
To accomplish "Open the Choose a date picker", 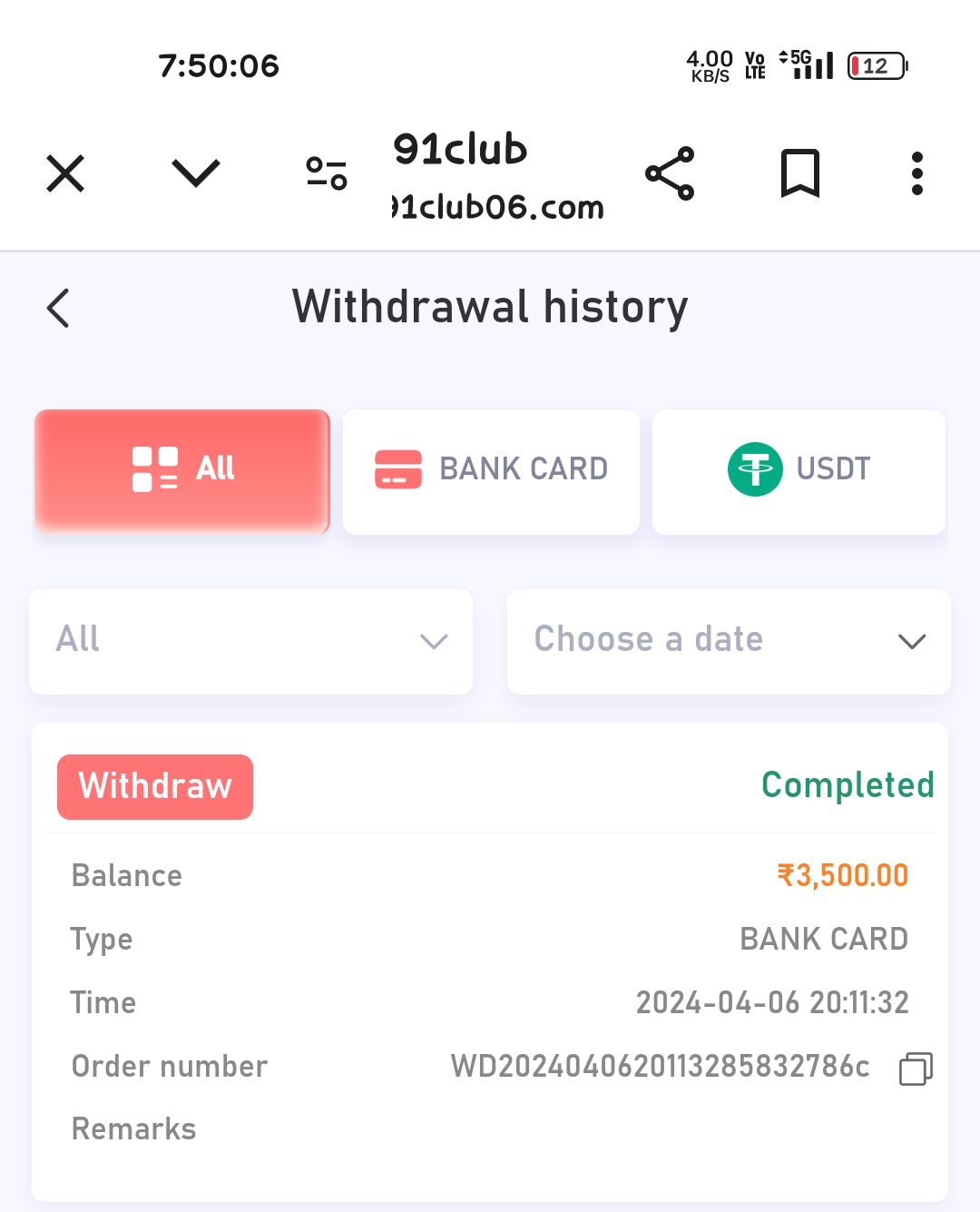I will tap(729, 641).
